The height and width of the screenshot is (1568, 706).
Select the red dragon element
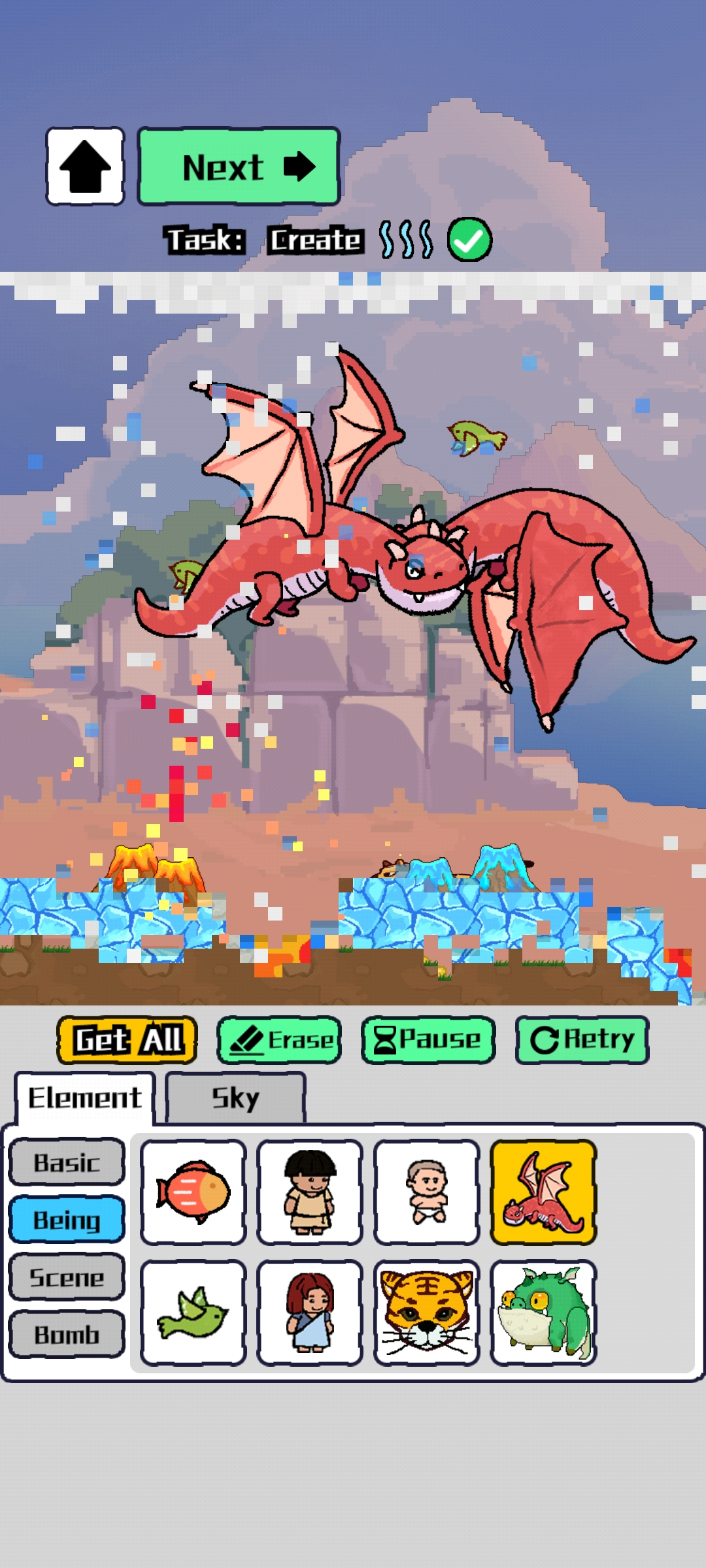click(543, 1192)
